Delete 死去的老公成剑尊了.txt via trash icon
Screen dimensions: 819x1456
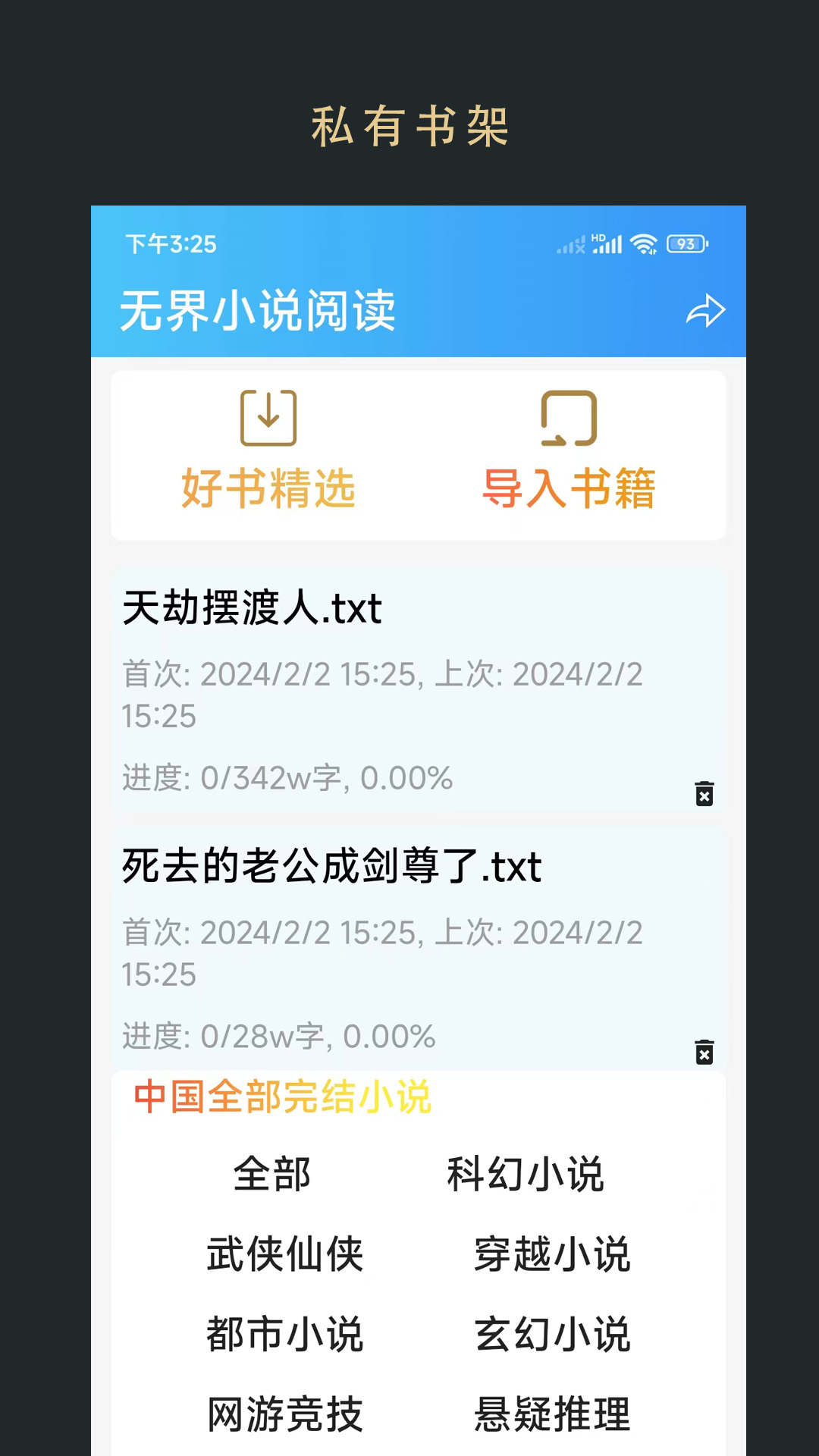click(704, 1053)
